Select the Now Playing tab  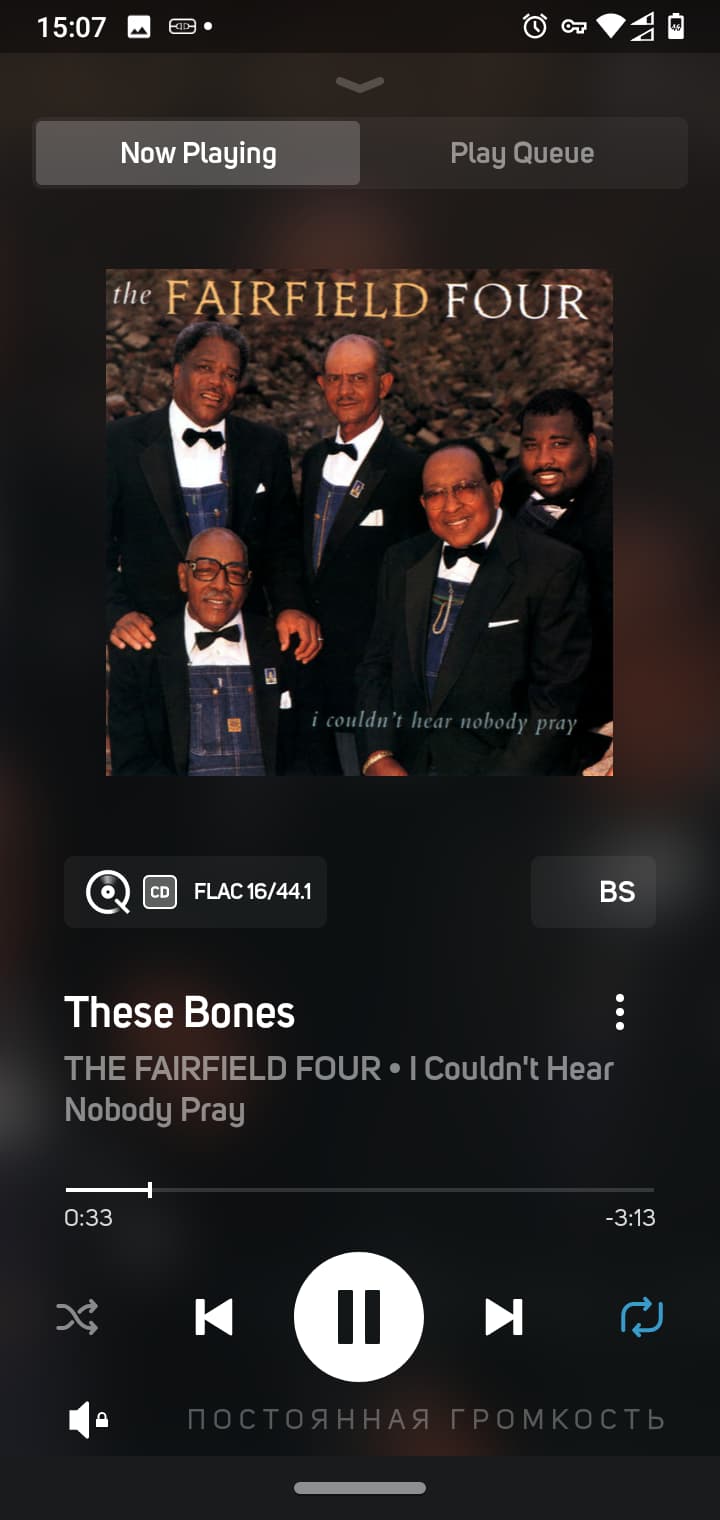198,153
